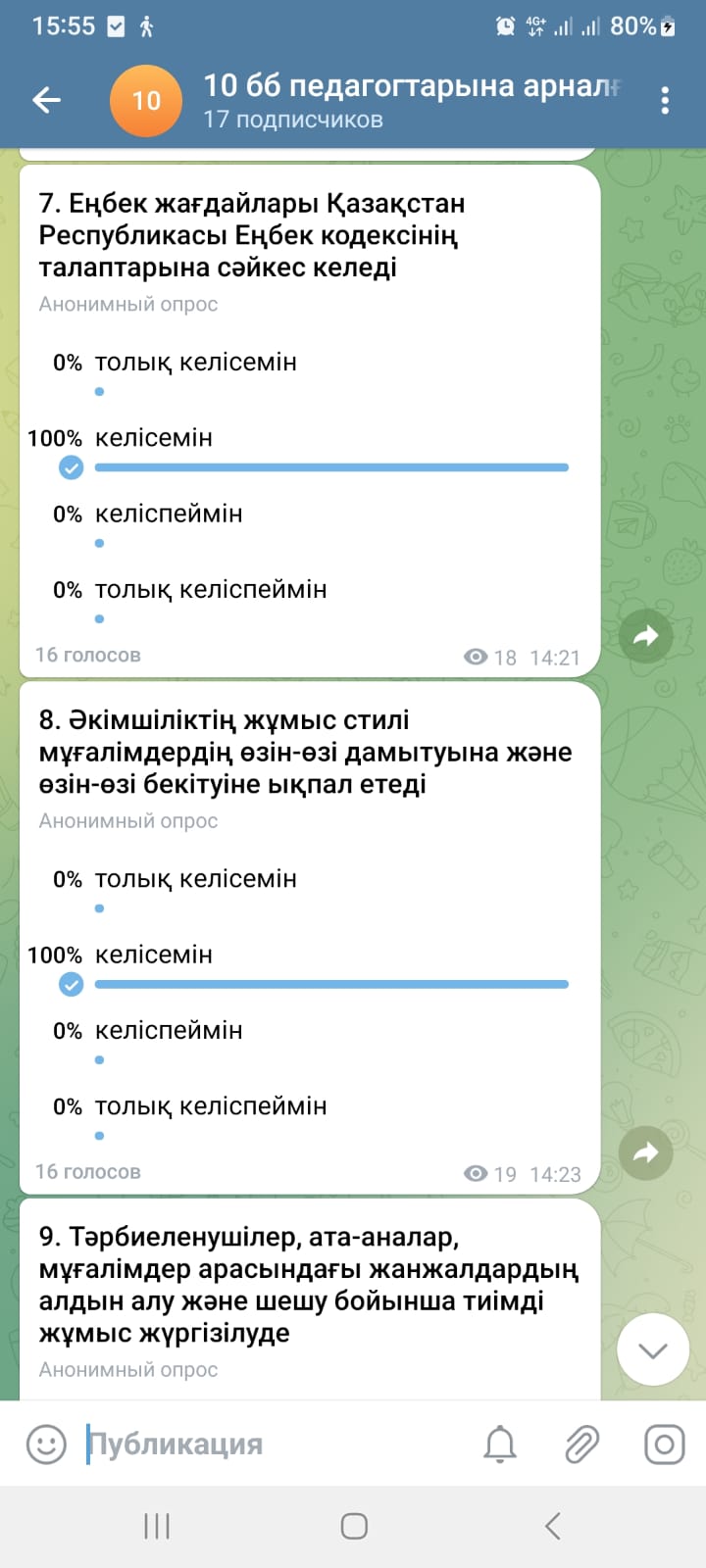Forward poll 8 about administration work style
Screen dimensions: 706x1568
tap(645, 1152)
